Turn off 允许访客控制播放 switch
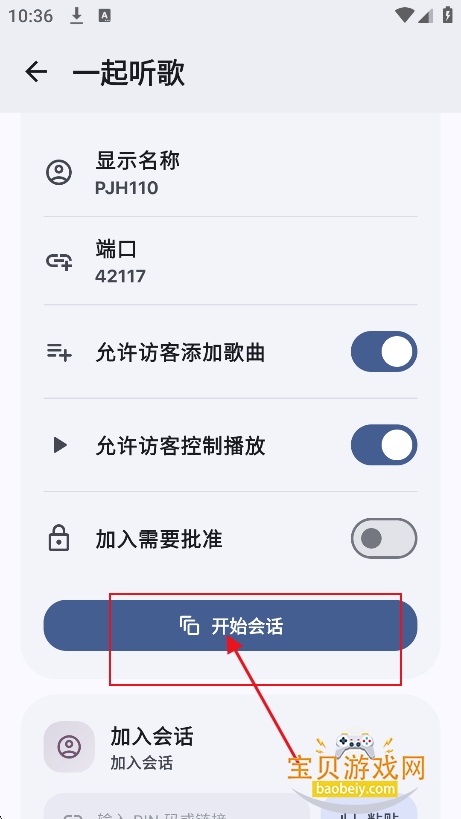Viewport: 461px width, 819px height. [384, 445]
